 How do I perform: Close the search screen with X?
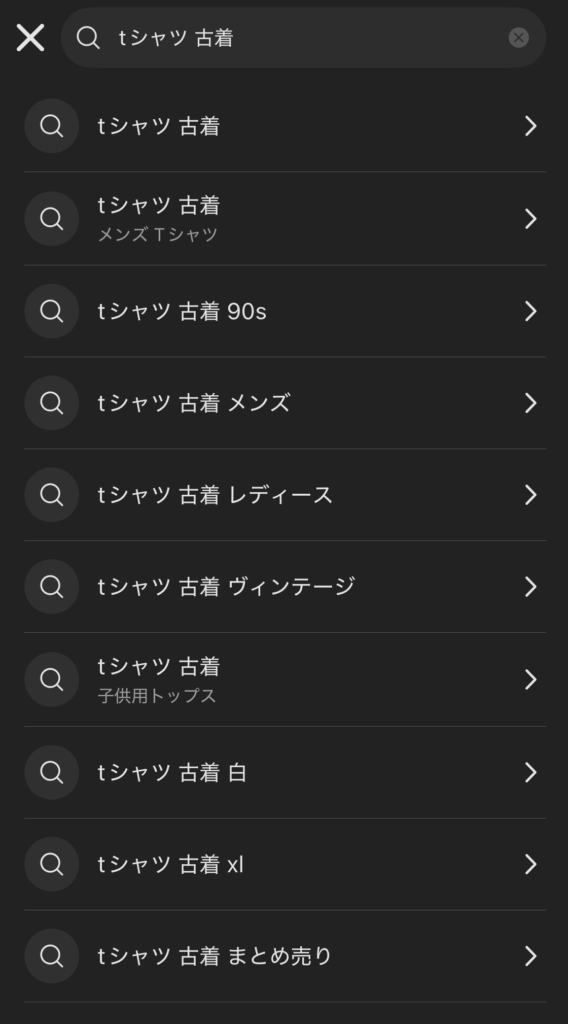pyautogui.click(x=30, y=38)
